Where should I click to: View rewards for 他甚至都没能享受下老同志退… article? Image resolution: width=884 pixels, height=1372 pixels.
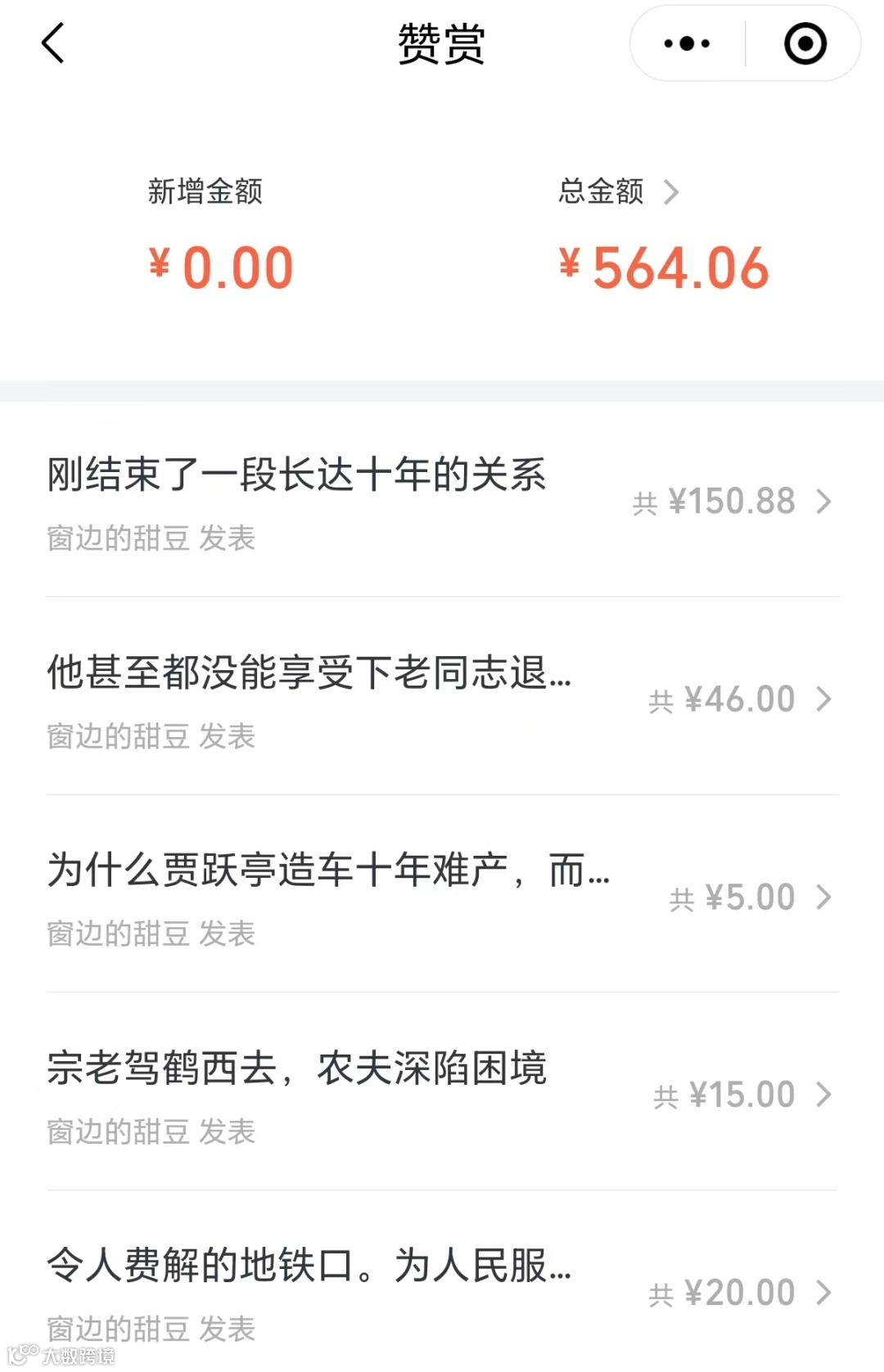(x=442, y=699)
